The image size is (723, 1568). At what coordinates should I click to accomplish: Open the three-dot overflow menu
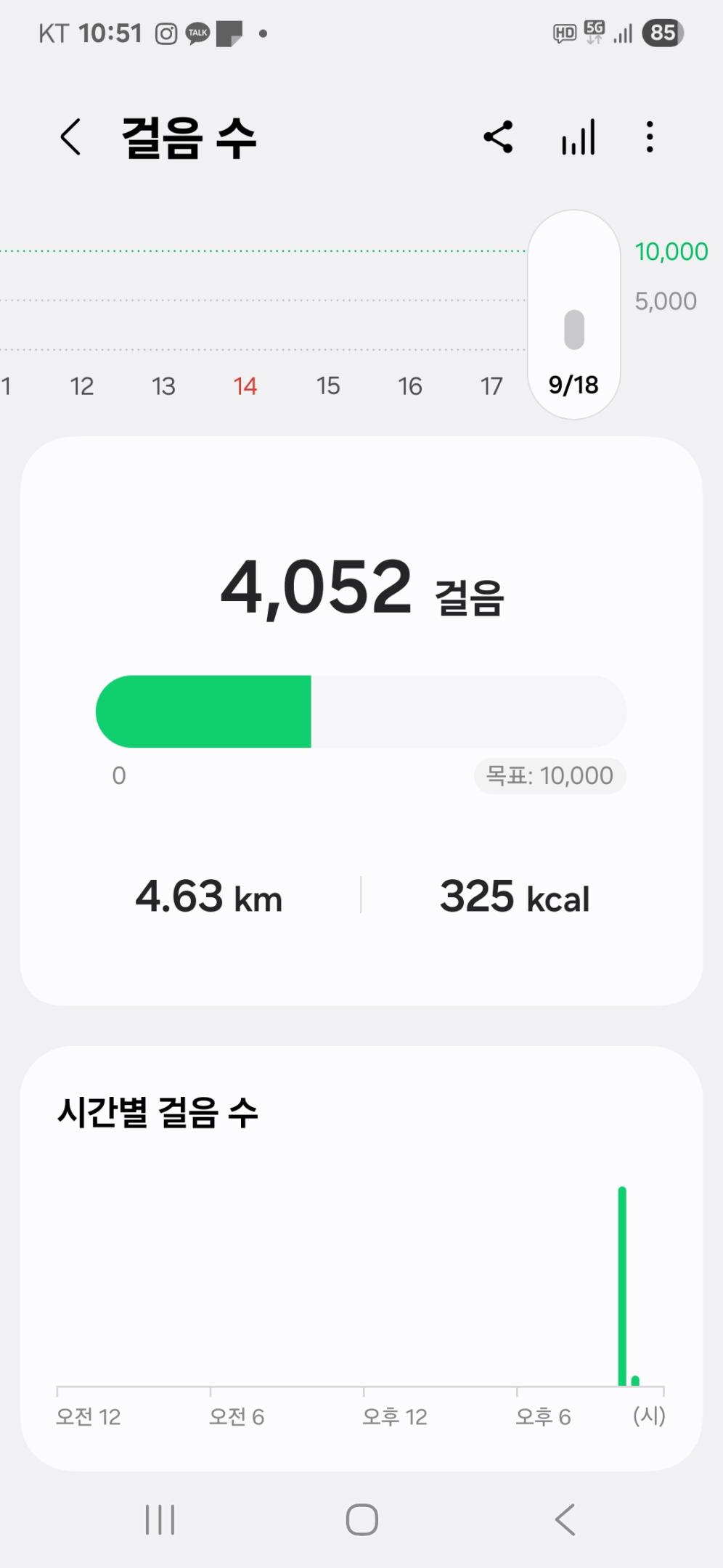650,137
